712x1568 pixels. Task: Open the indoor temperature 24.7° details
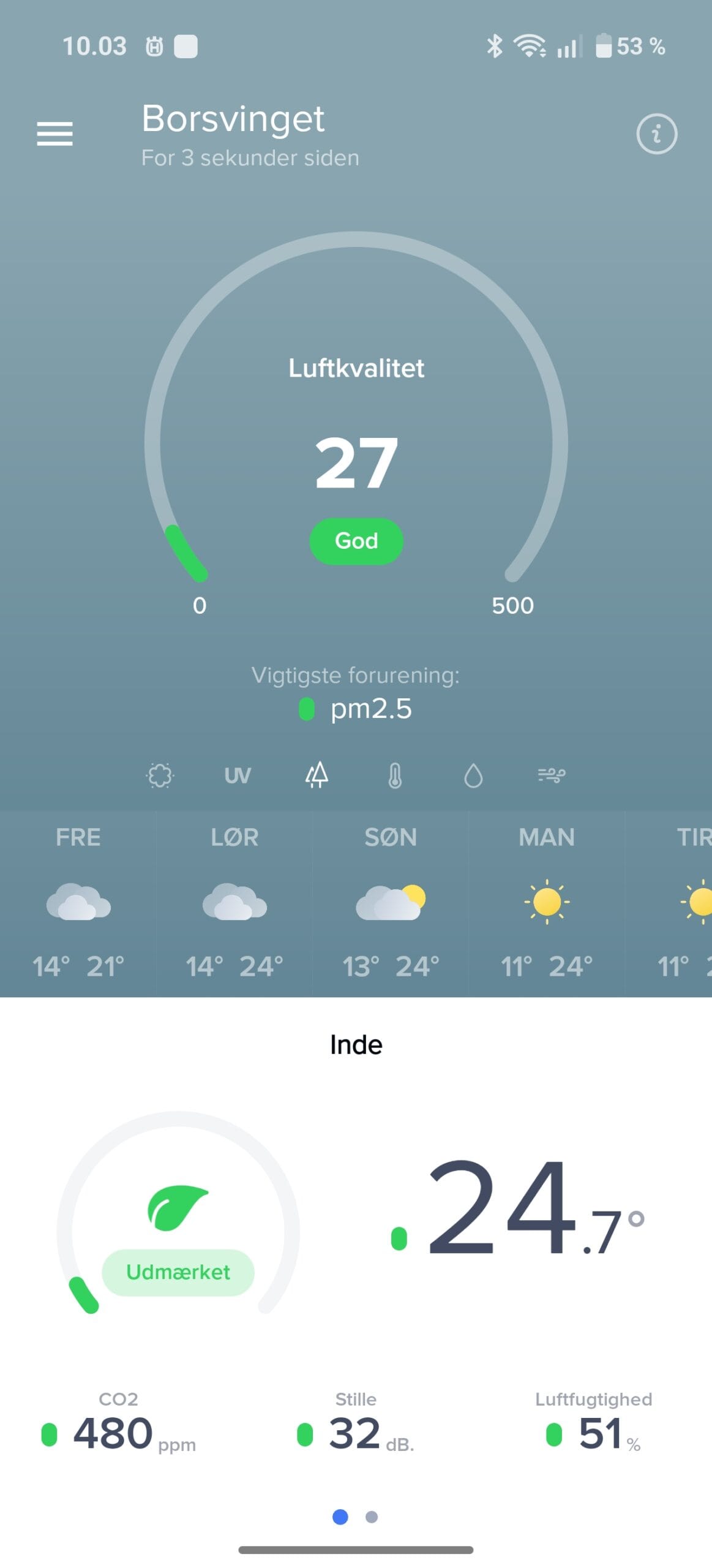tap(518, 1207)
